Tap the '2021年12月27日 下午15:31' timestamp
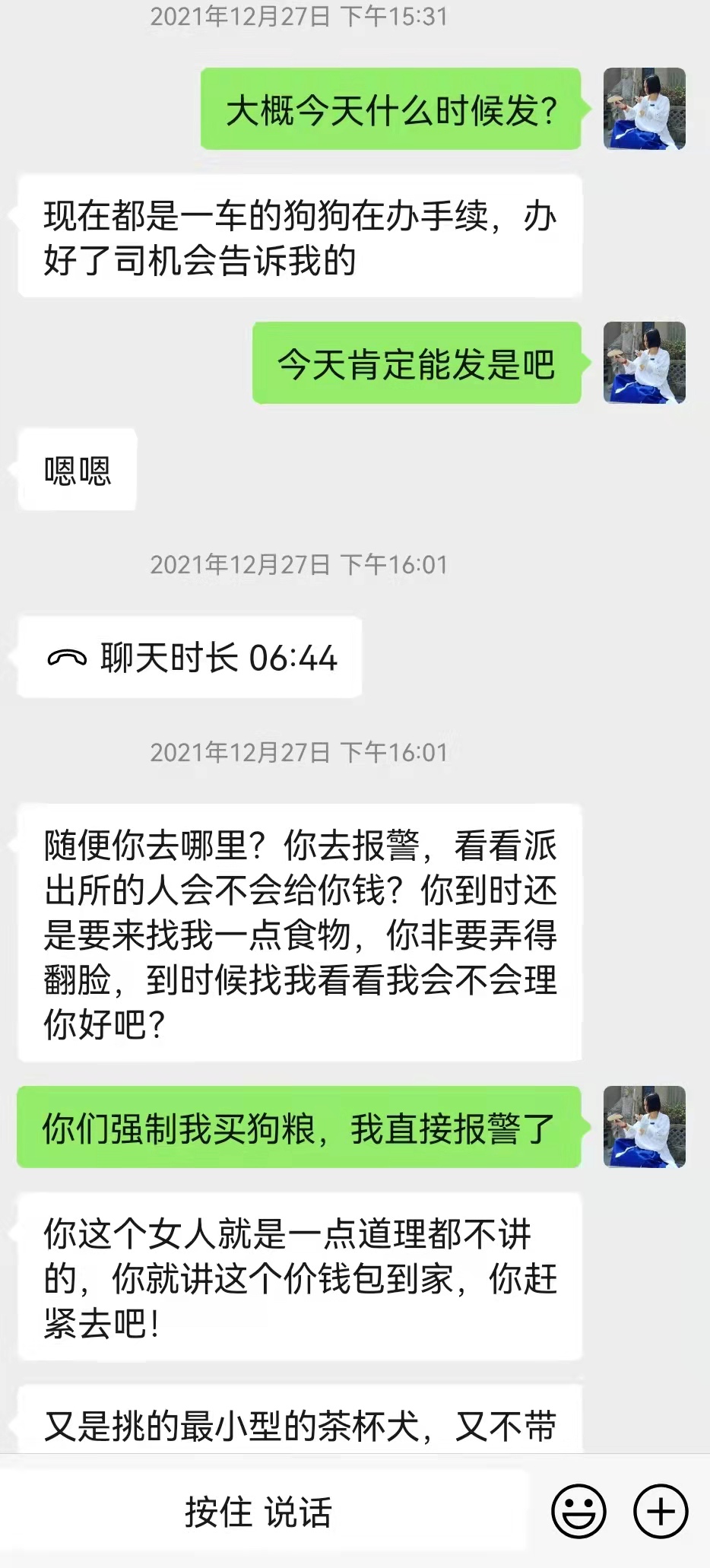This screenshot has width=710, height=1568. coord(298,15)
